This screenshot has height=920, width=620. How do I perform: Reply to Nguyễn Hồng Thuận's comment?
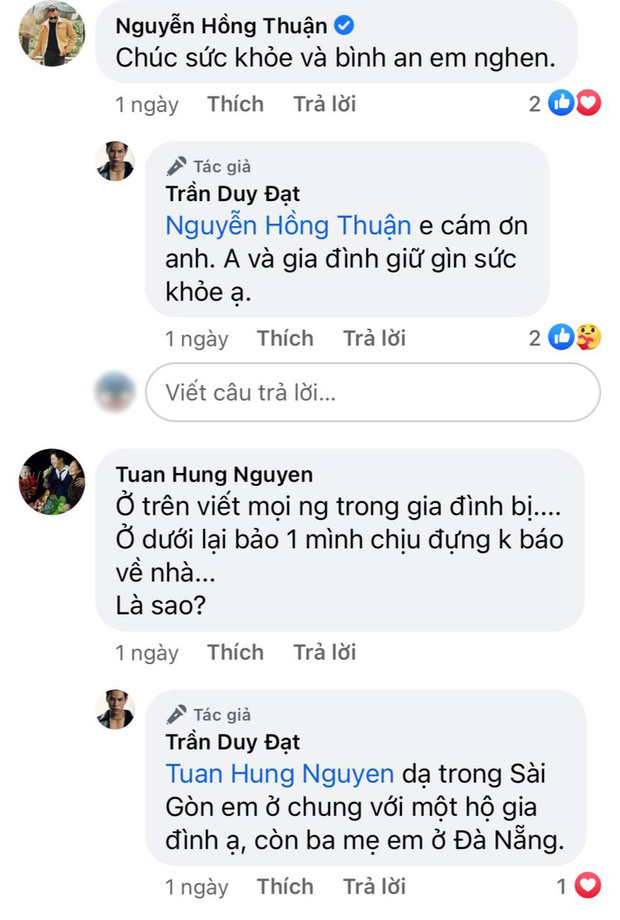(x=324, y=104)
